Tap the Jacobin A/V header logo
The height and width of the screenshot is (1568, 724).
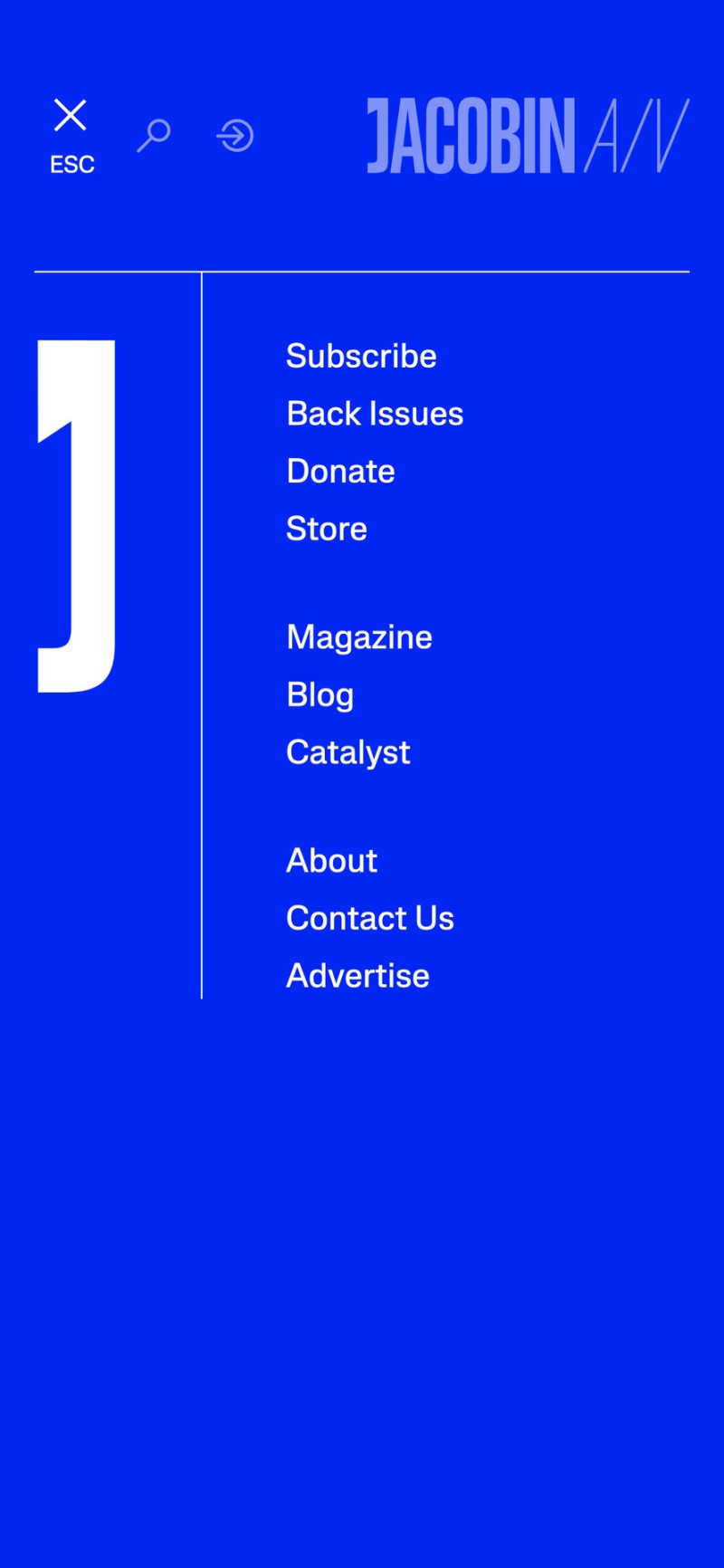[528, 136]
